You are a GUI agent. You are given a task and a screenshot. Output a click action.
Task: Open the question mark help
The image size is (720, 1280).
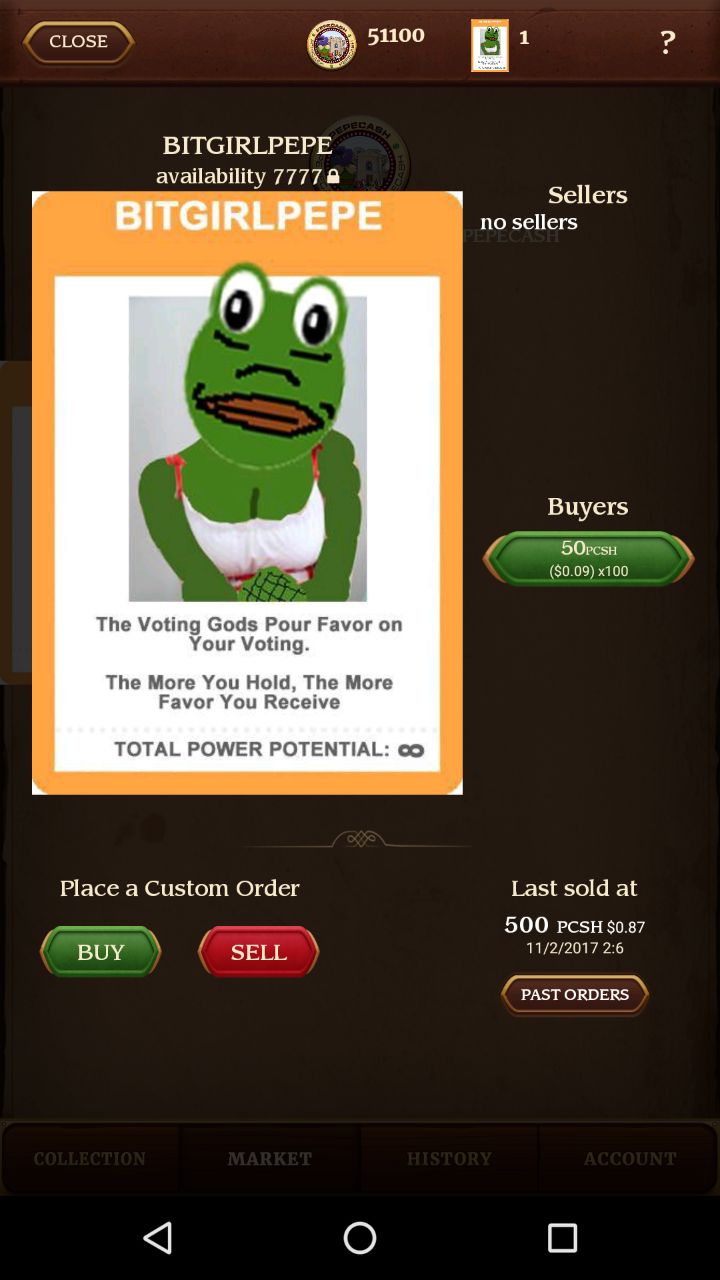coord(667,42)
